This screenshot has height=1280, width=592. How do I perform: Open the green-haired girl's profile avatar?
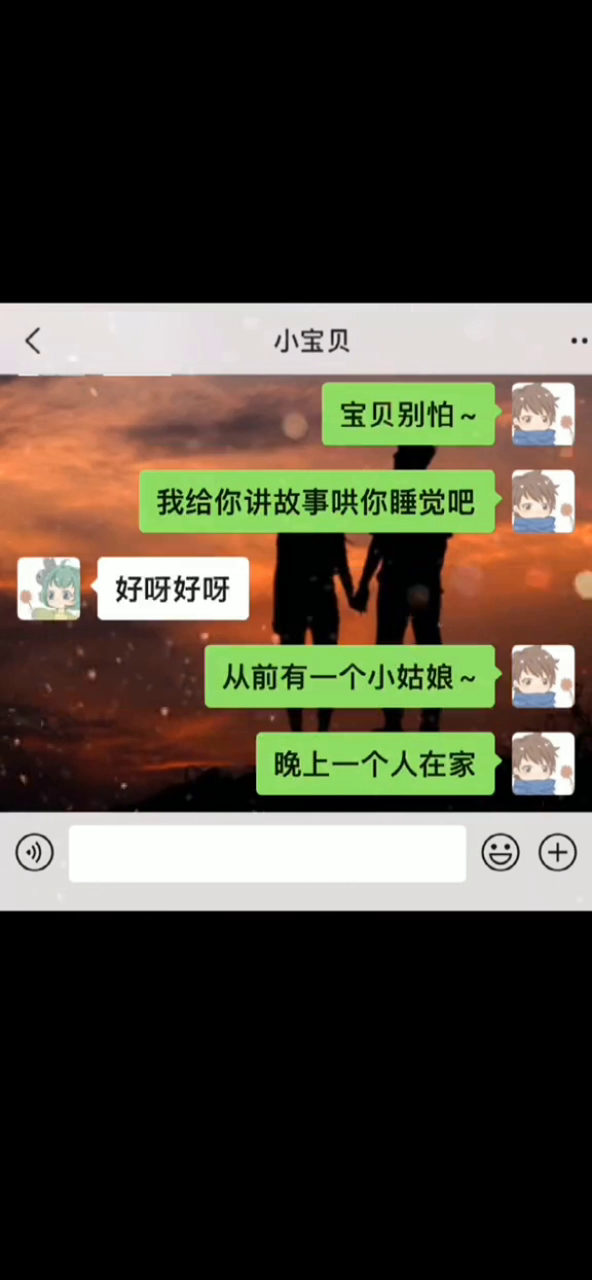coord(49,589)
